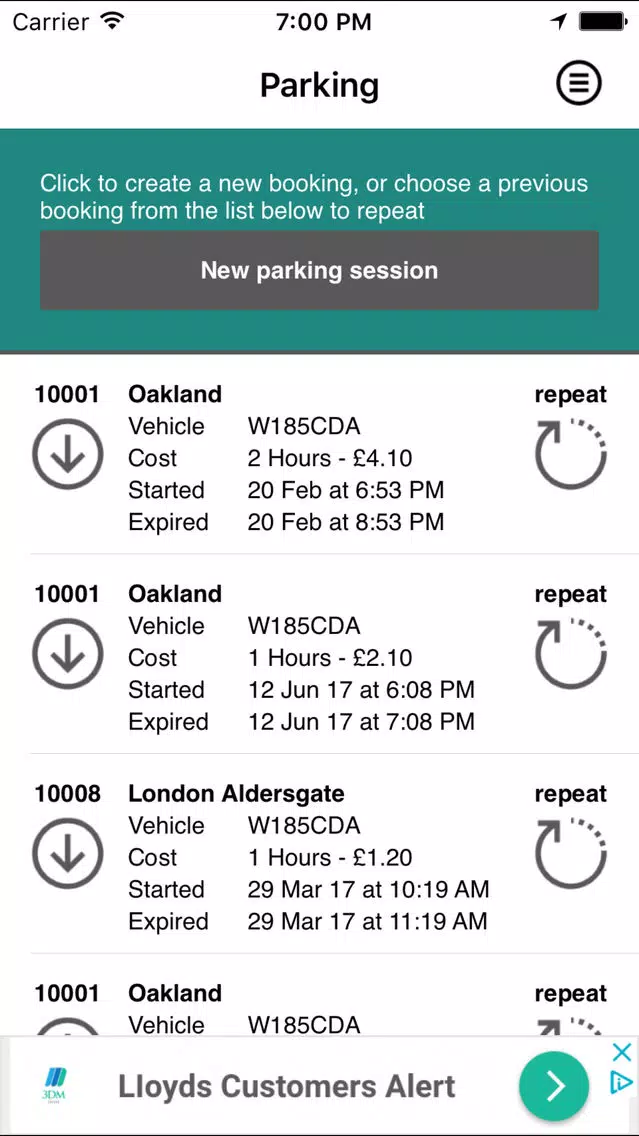Tap download arrow on 12 Jun 17 booking
This screenshot has height=1136, width=639.
[68, 654]
